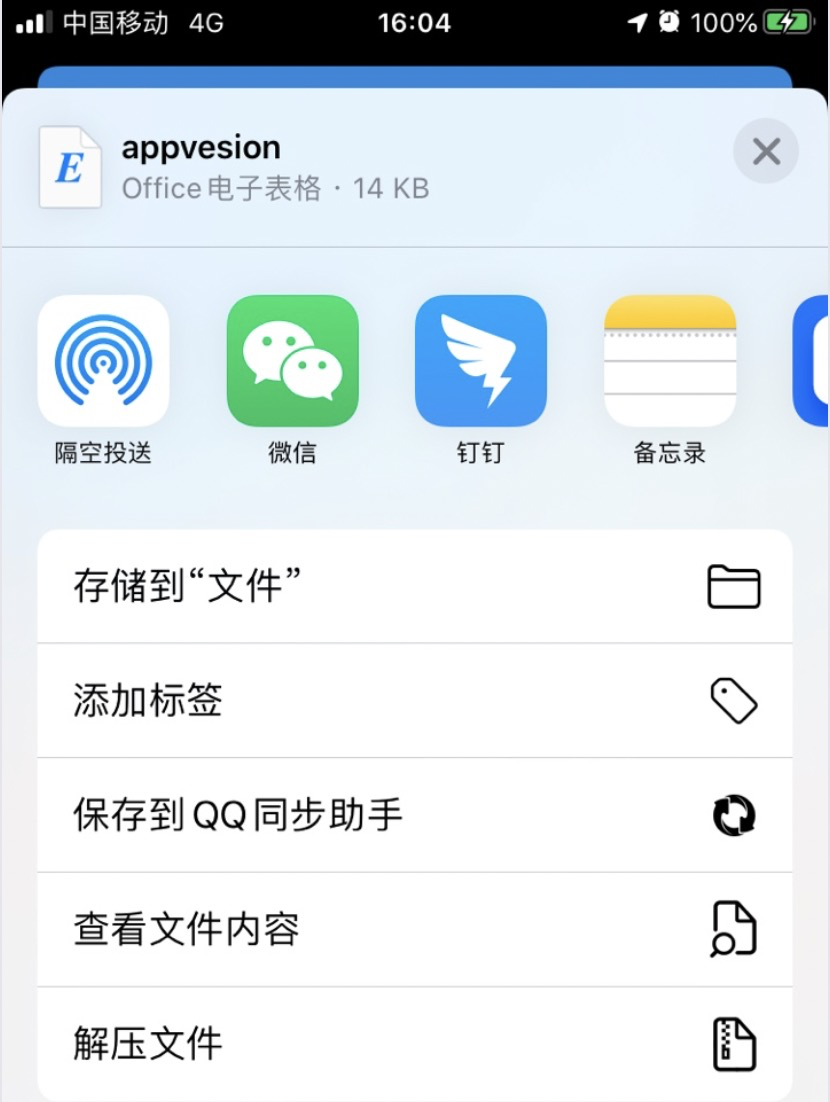Tap 保存到 QQ 同步助手

(x=415, y=815)
